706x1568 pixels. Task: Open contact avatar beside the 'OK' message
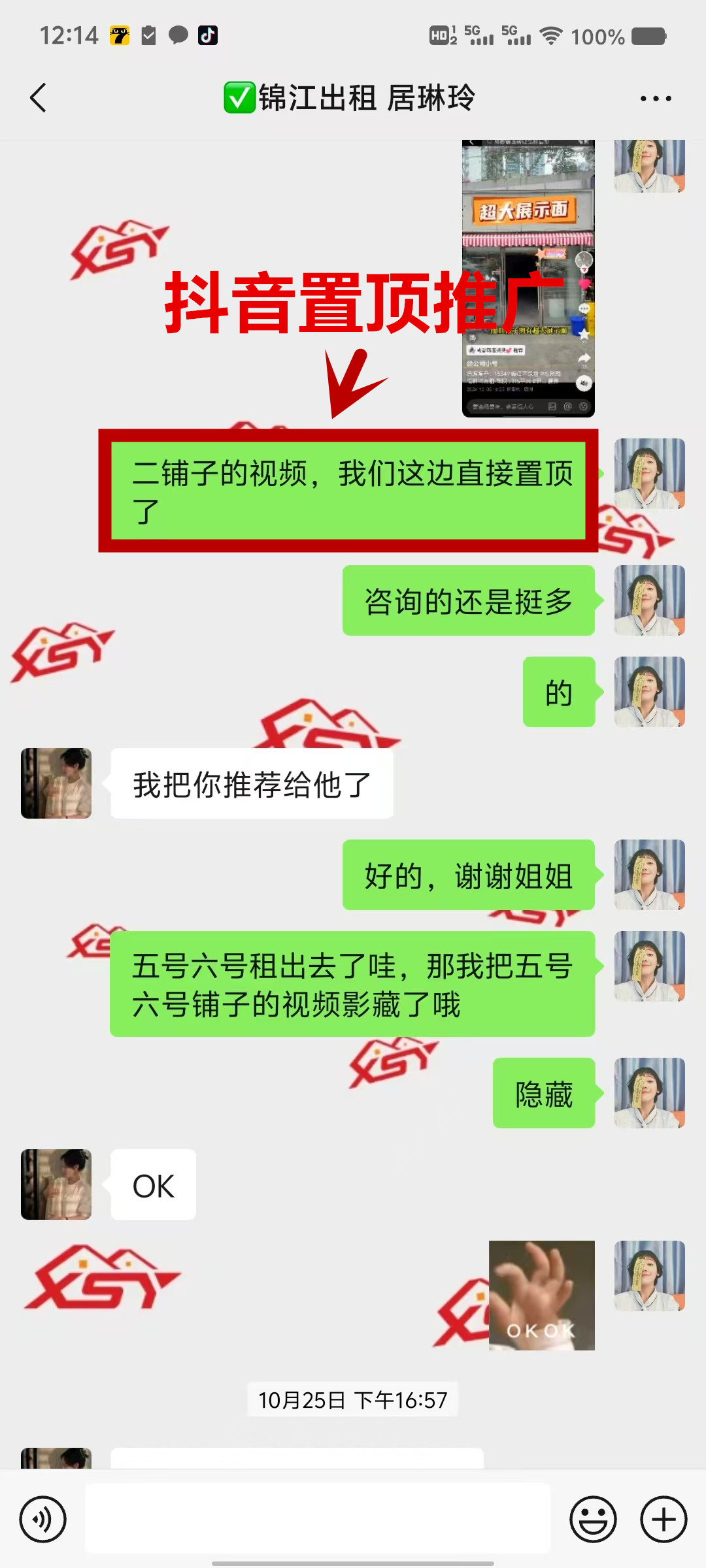56,1184
